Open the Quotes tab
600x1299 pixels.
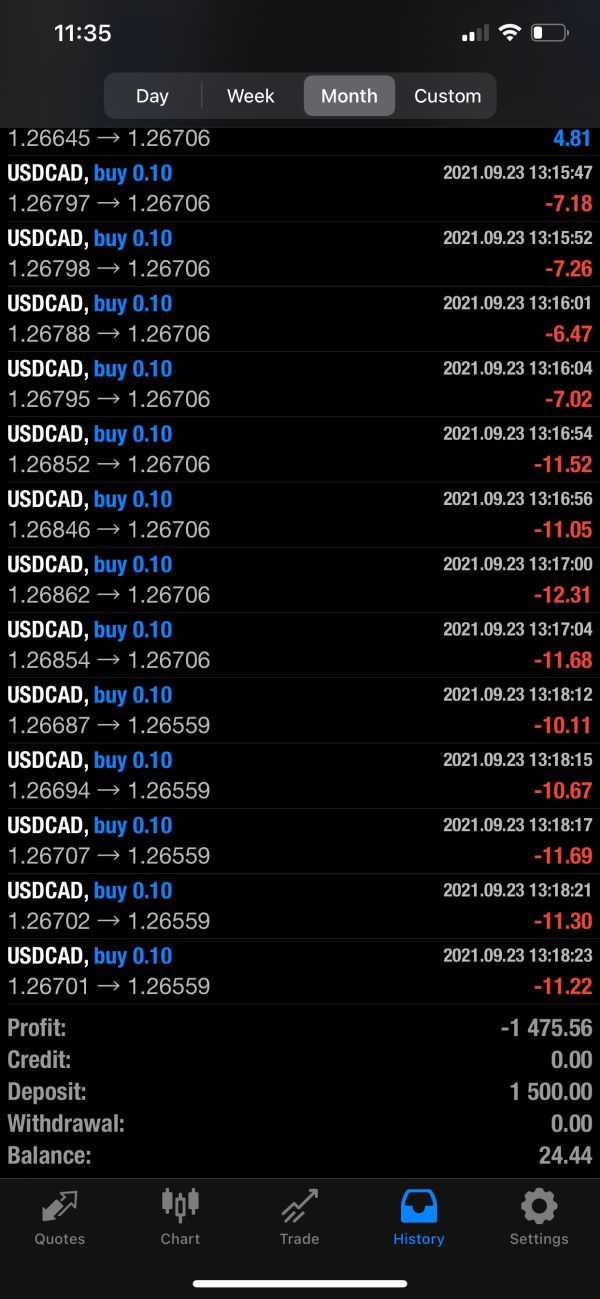(x=60, y=1218)
